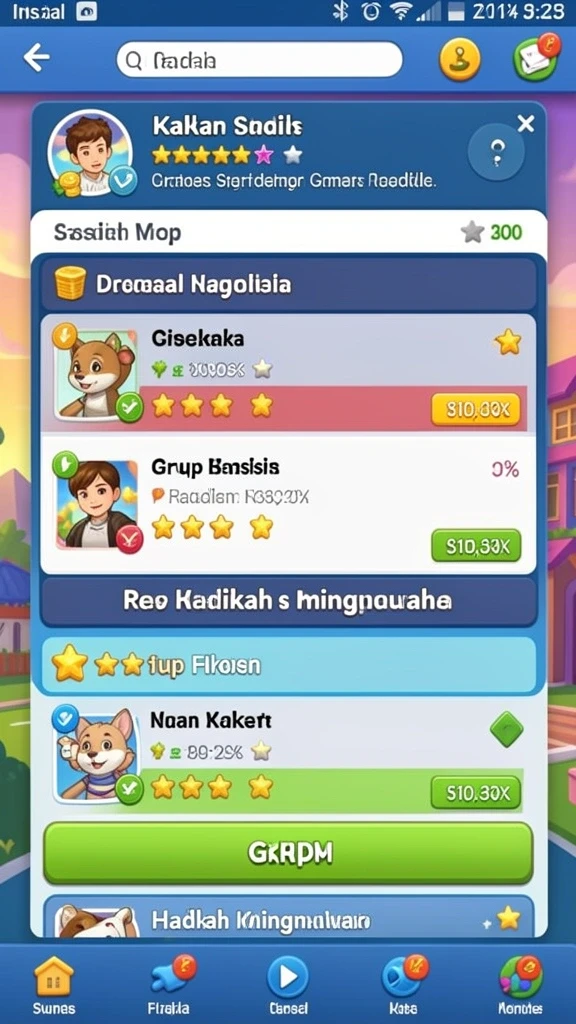Tap the big green GRAPM button
576x1024 pixels.
point(288,852)
